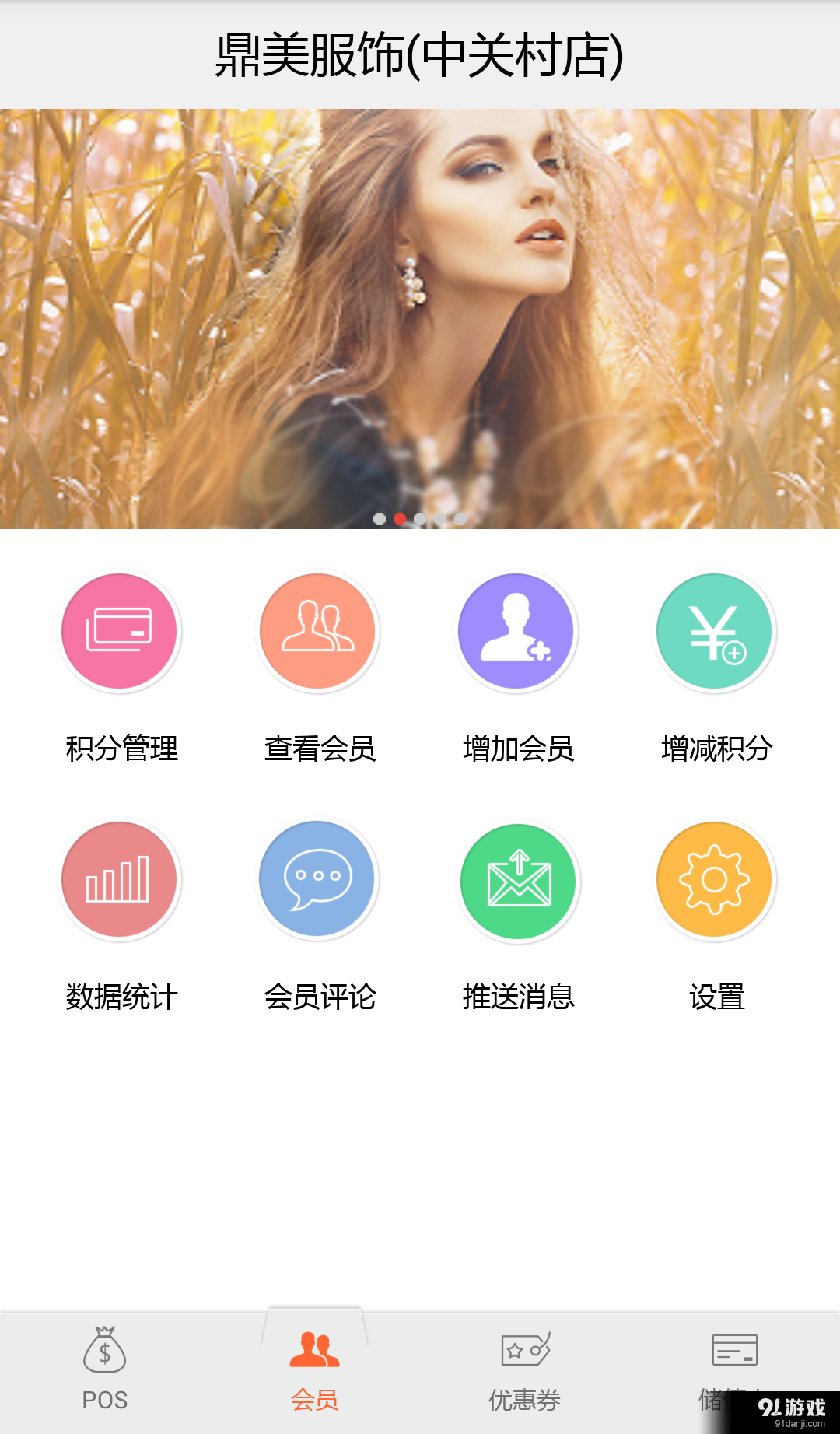Tap the 推送消息 text label
This screenshot has height=1434, width=840.
pyautogui.click(x=518, y=998)
